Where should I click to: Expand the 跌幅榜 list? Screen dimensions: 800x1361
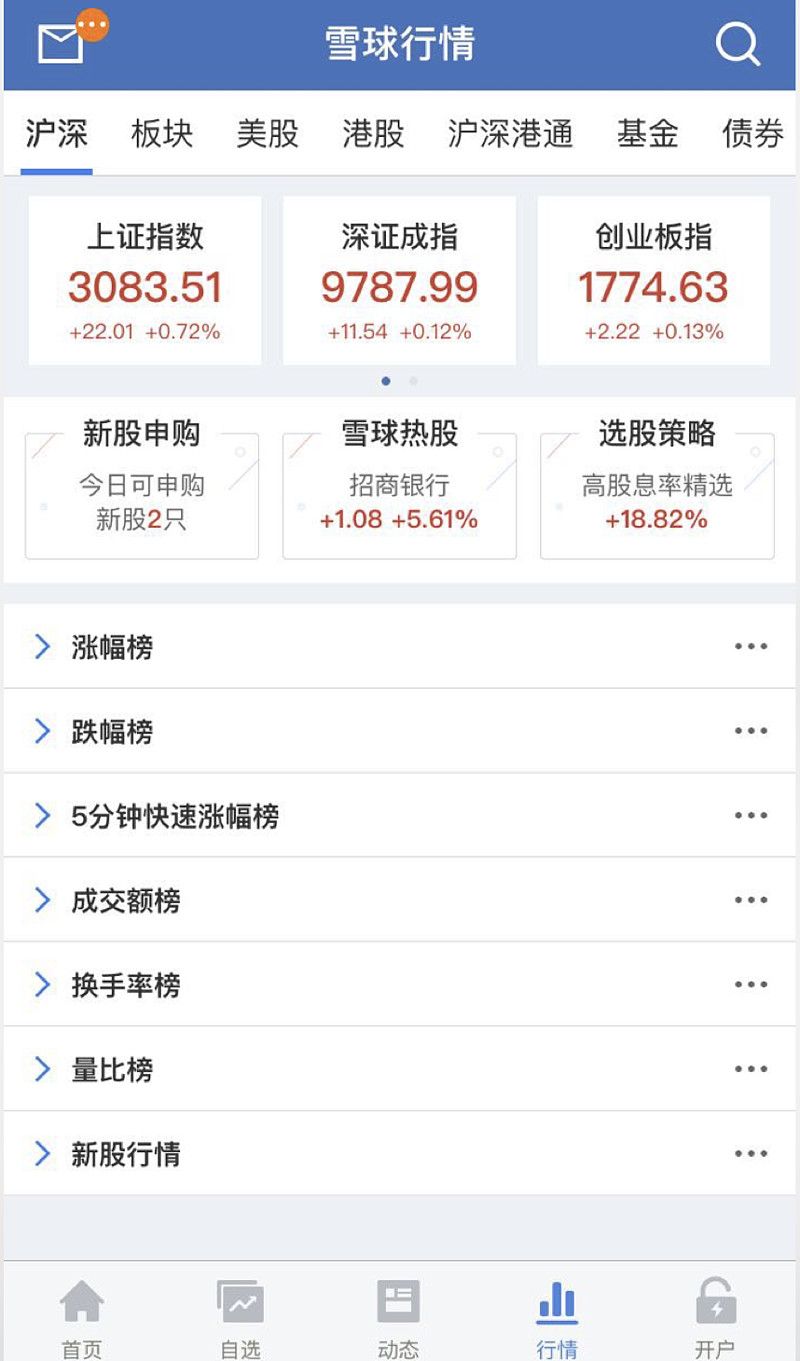110,731
